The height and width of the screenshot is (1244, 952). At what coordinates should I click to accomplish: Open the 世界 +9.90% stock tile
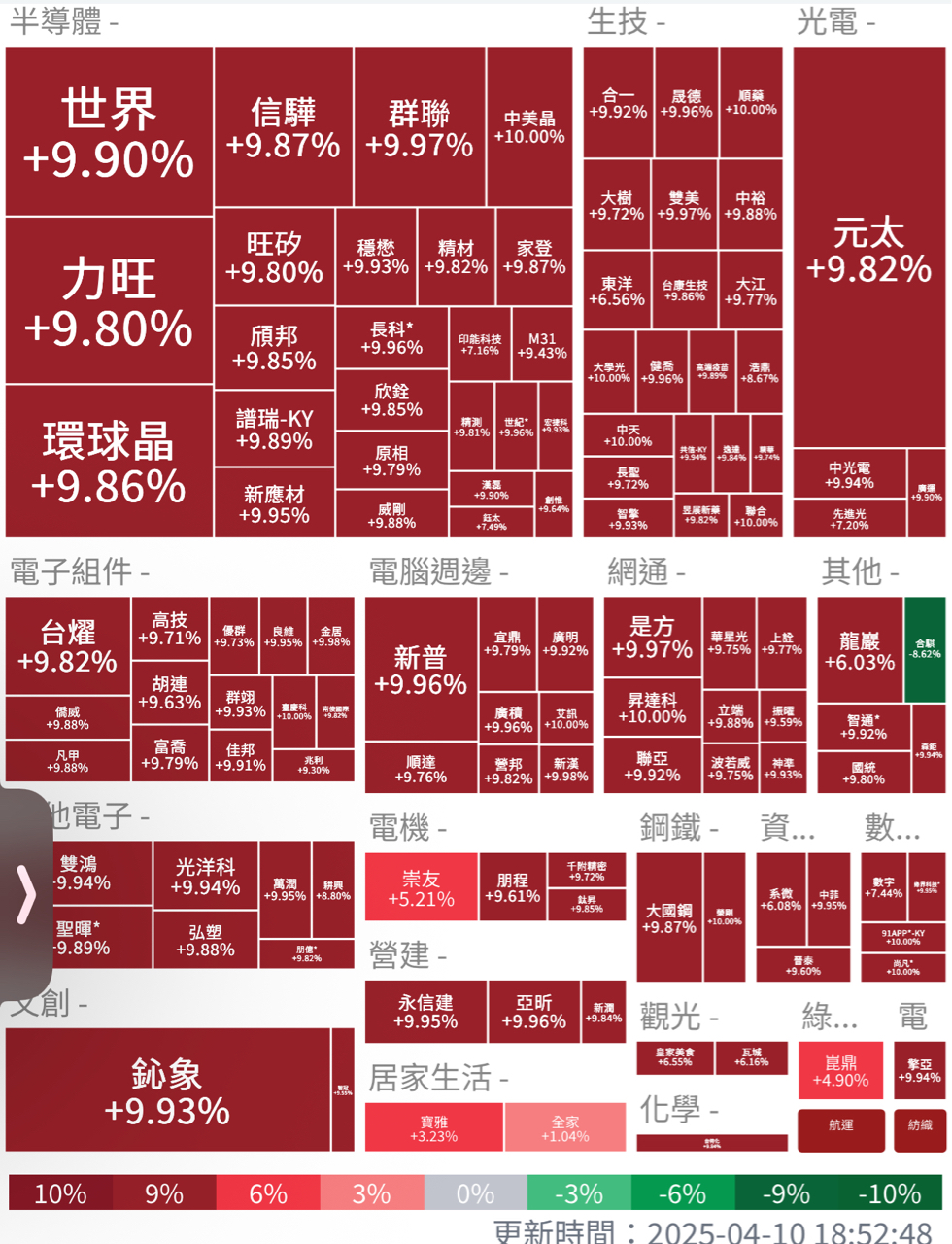click(x=109, y=131)
